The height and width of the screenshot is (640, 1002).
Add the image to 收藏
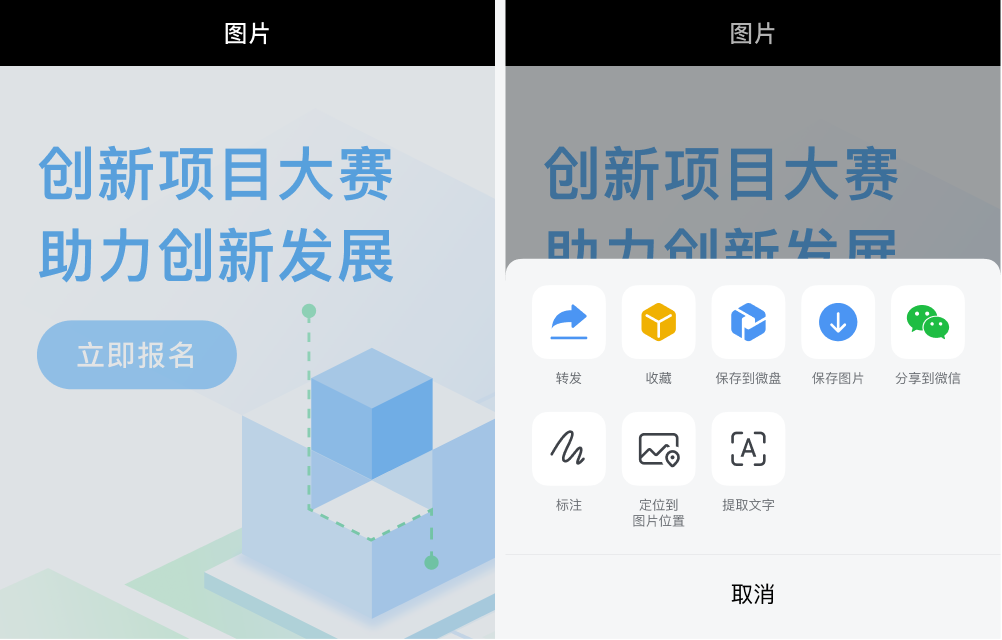[658, 322]
